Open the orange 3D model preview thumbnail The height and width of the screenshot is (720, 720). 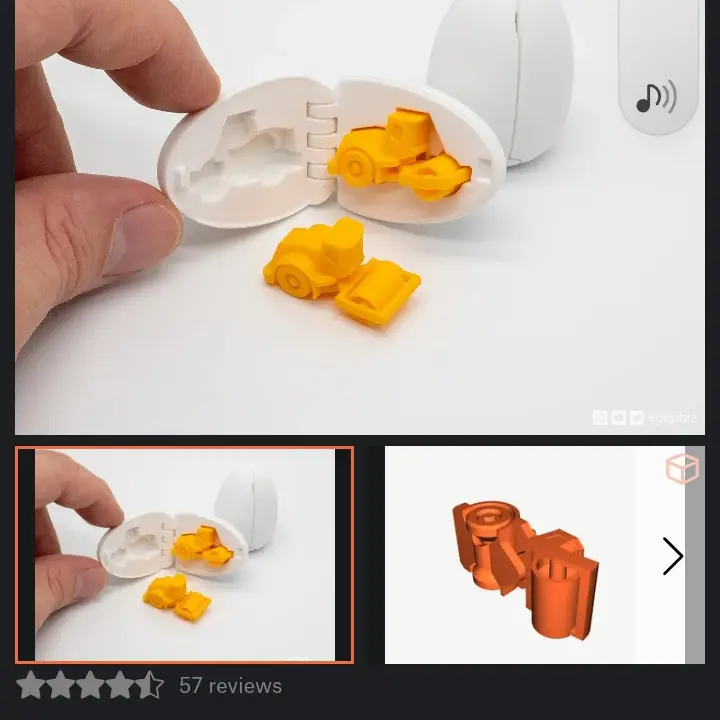(534, 555)
